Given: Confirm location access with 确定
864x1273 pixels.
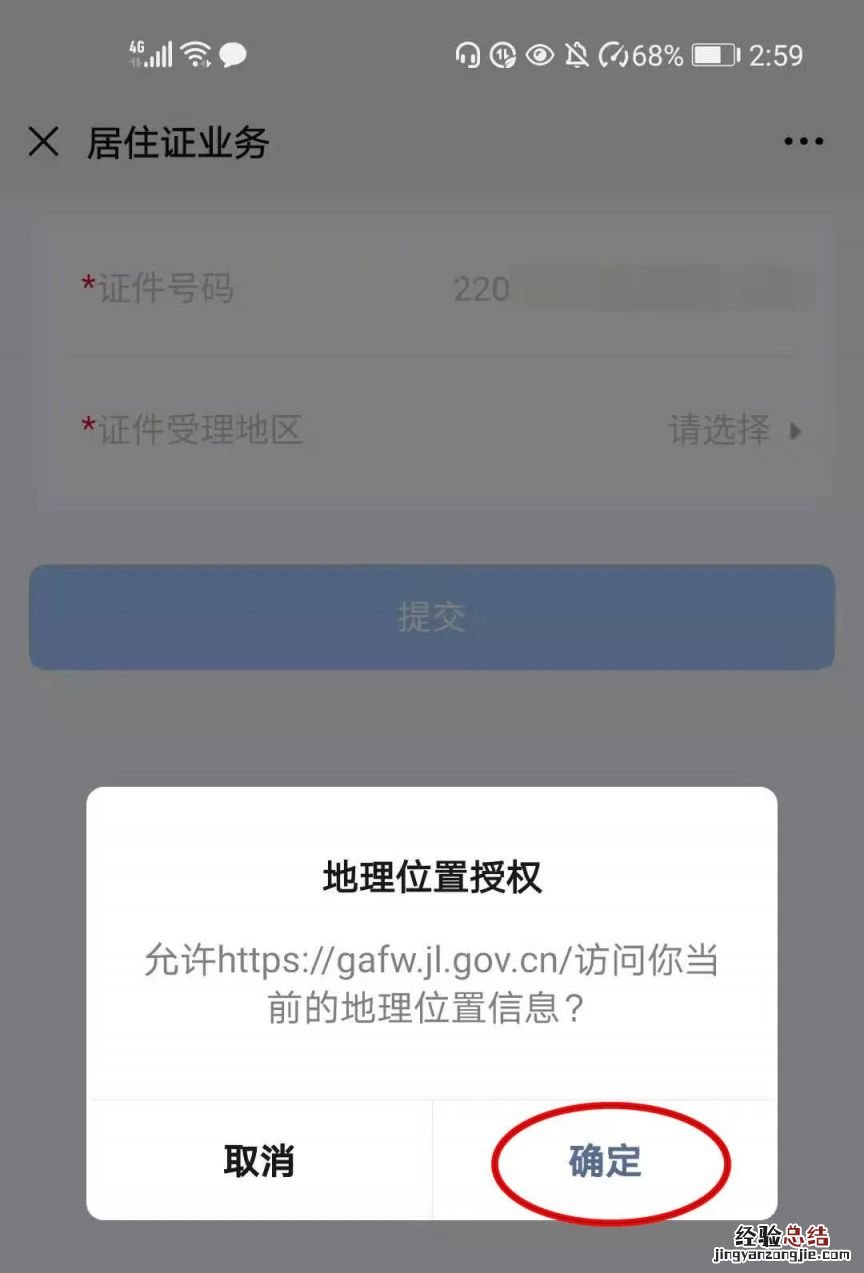Looking at the screenshot, I should click(605, 1161).
